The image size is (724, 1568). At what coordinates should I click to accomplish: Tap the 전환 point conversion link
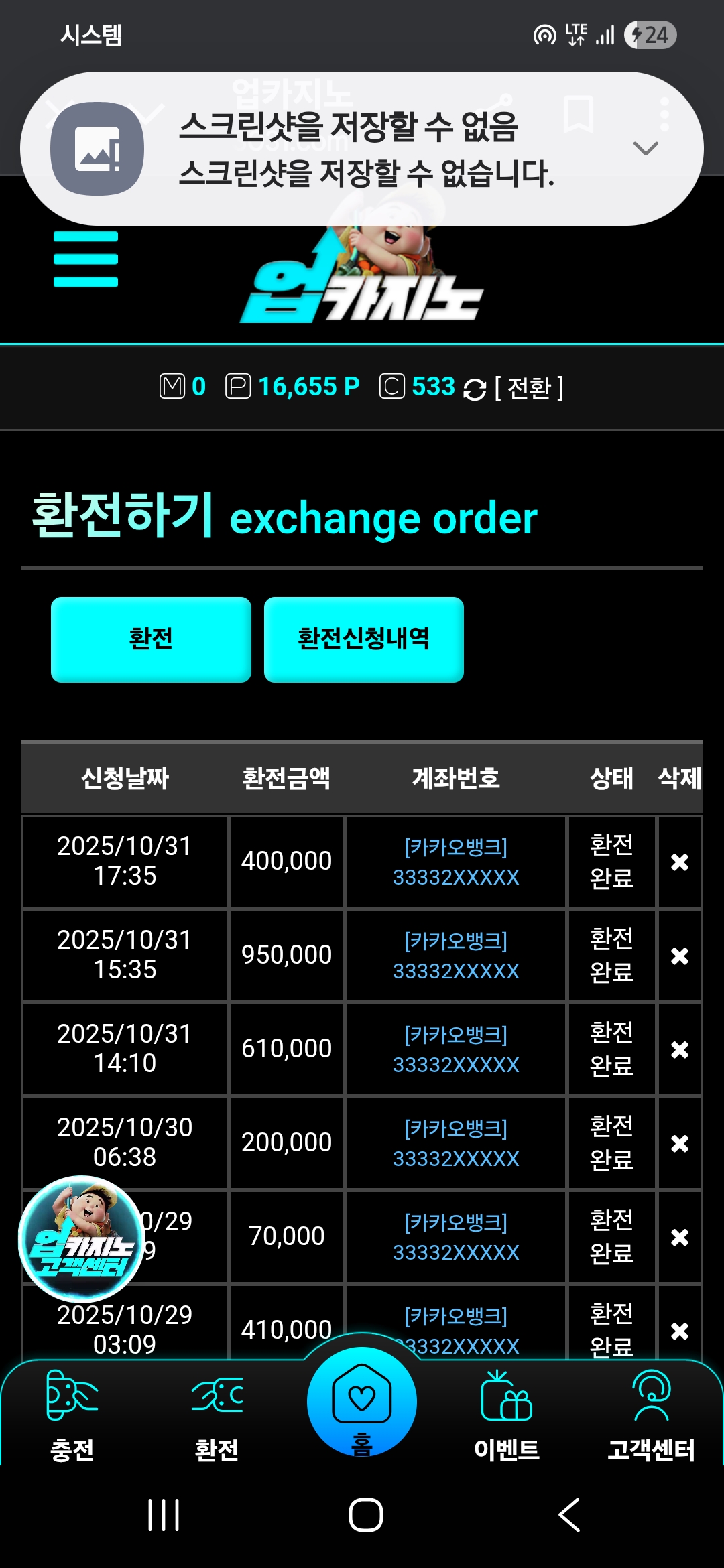(529, 387)
